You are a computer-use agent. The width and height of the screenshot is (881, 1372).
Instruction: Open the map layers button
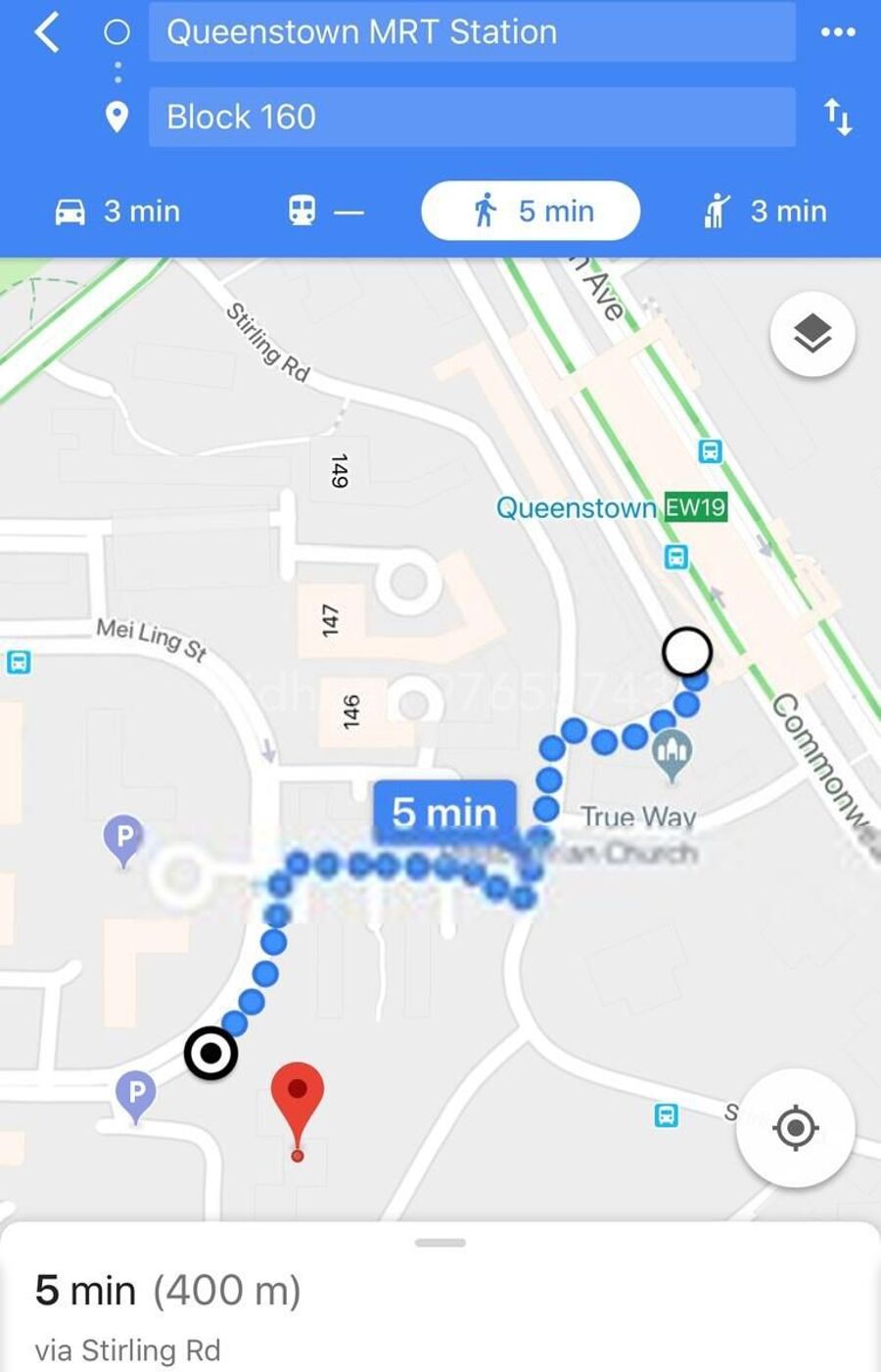[x=811, y=334]
